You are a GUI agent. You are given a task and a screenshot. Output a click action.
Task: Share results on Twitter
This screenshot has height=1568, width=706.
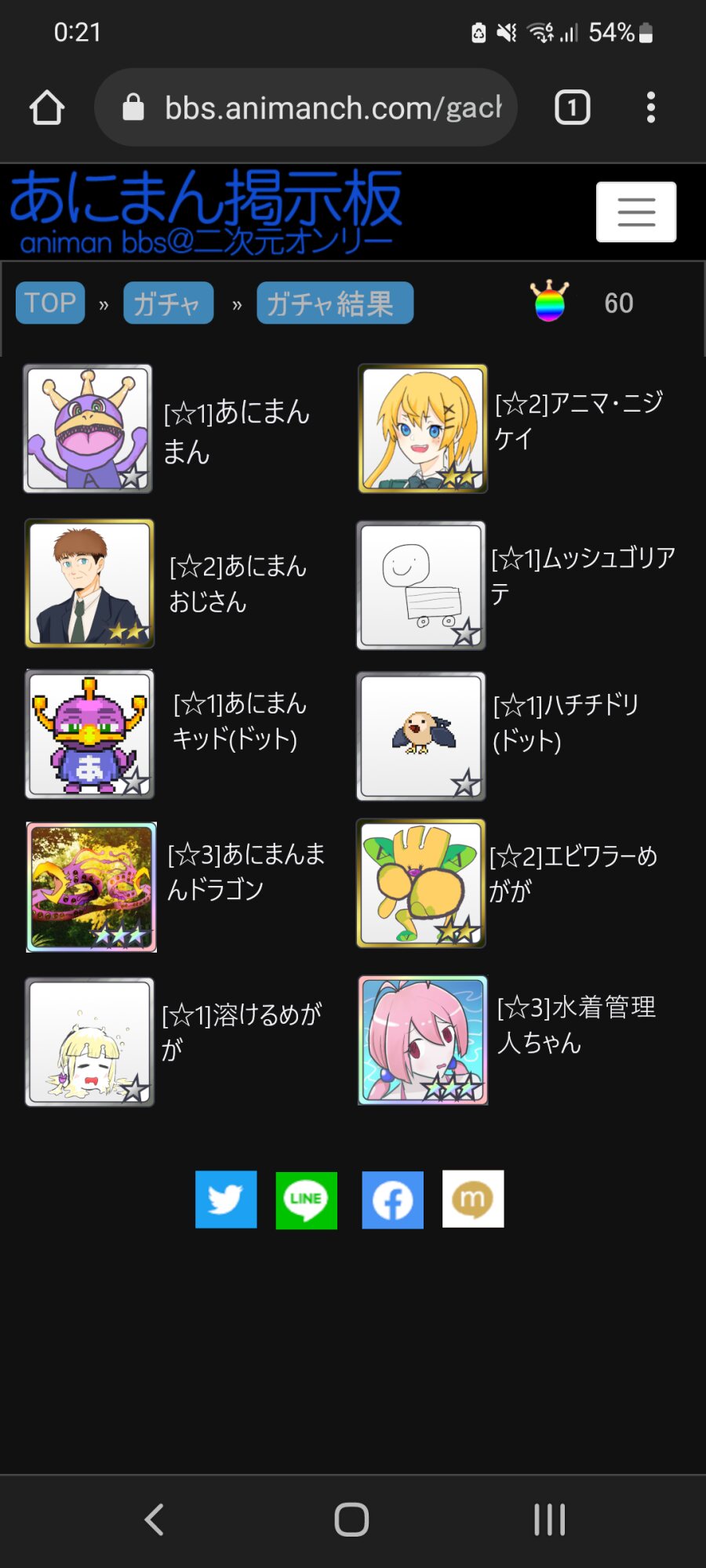pos(226,1199)
